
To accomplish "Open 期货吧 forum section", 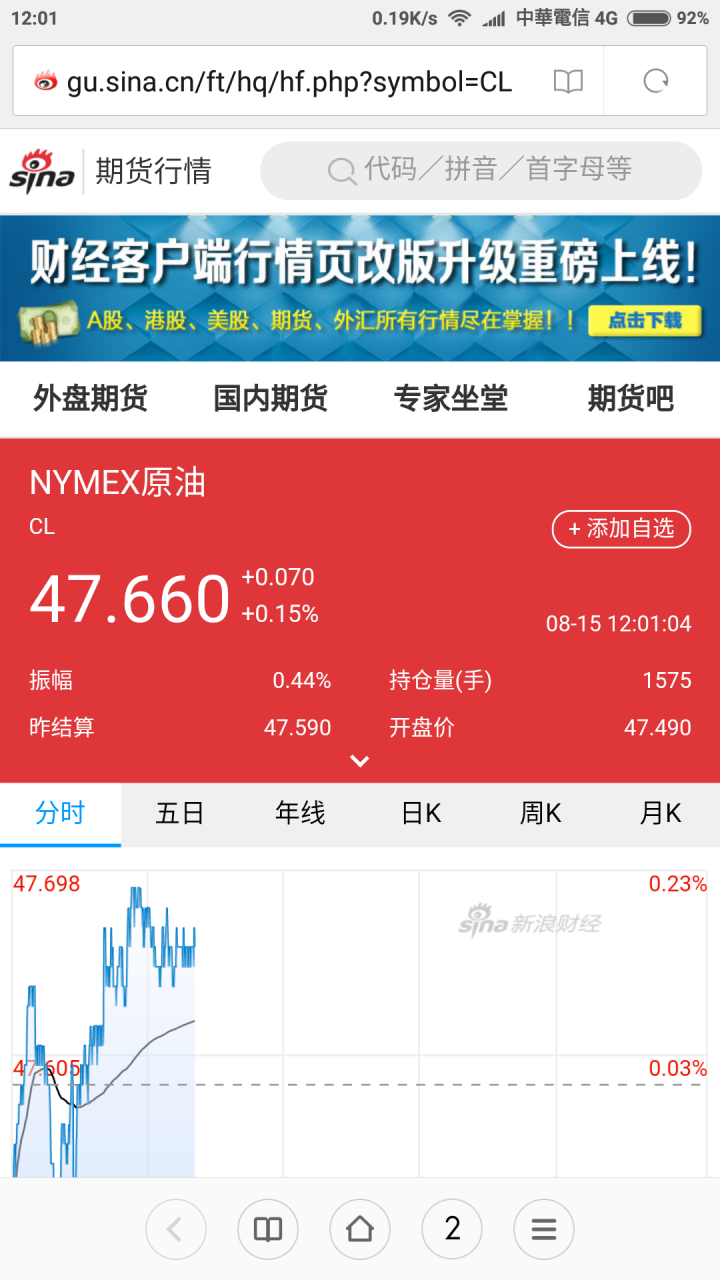I will (630, 398).
